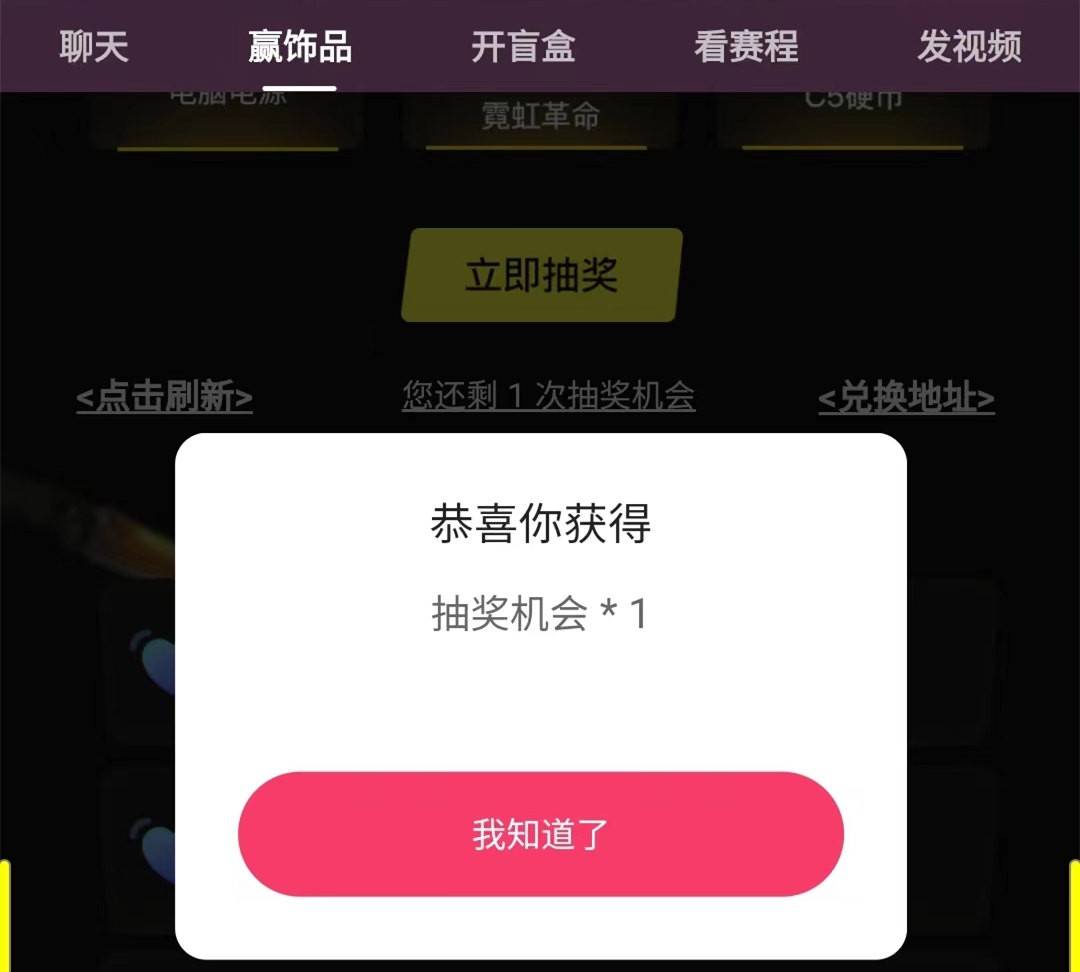Viewport: 1080px width, 972px height.
Task: Go to the 发视频 tab
Action: click(x=969, y=47)
